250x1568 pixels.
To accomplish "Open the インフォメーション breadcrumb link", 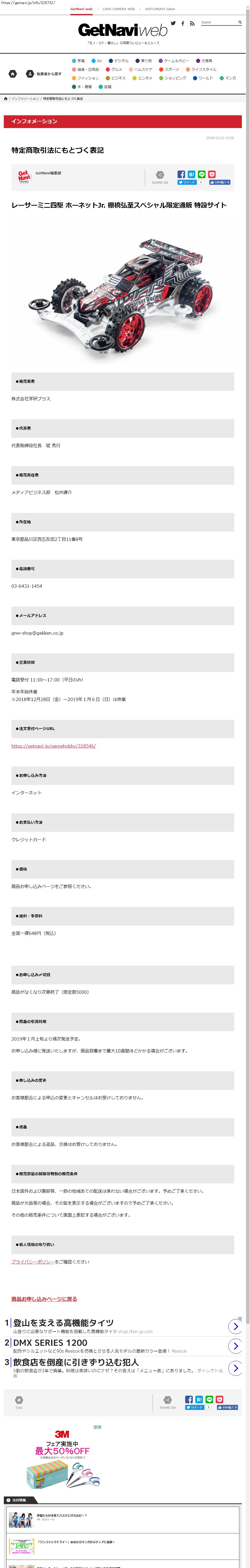I will [25, 99].
